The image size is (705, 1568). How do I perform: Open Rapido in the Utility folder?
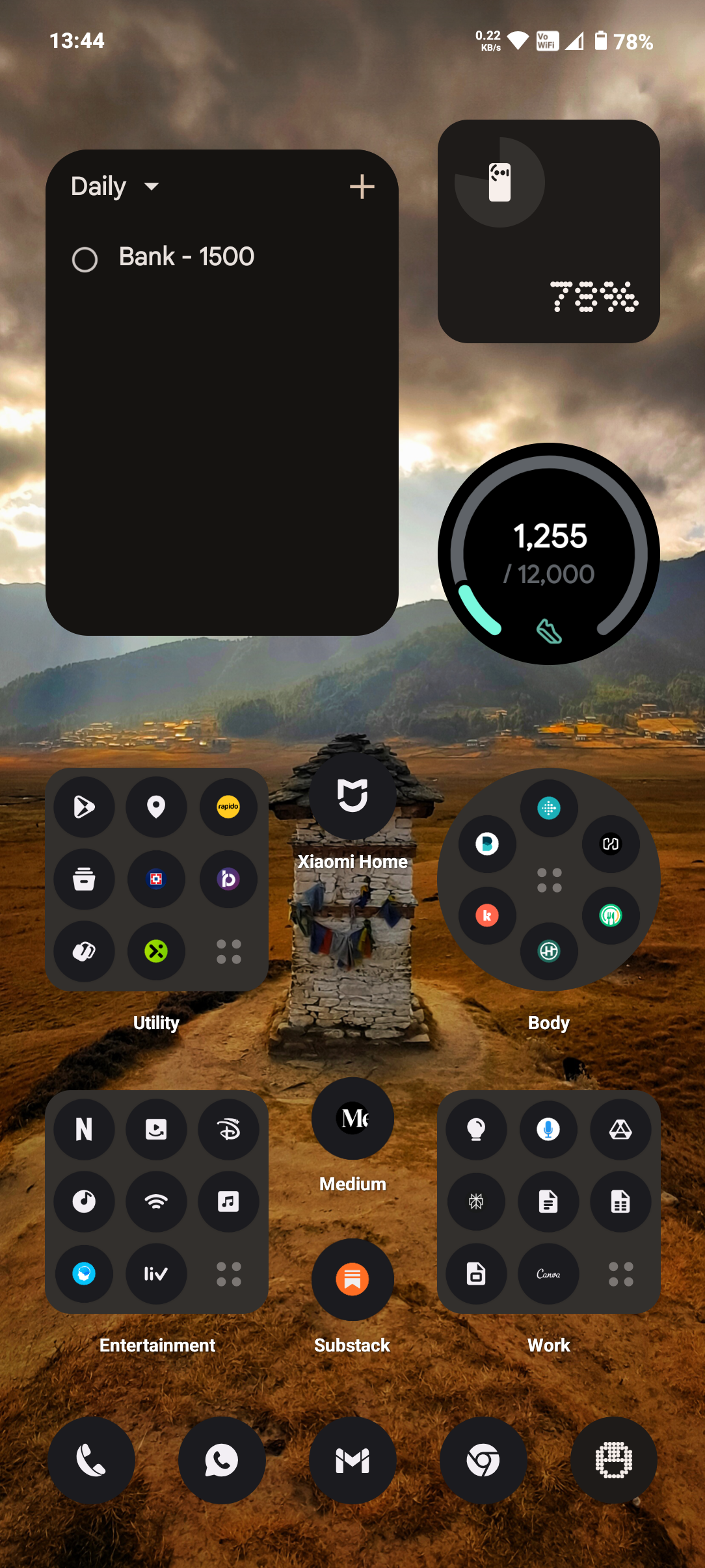tap(228, 807)
